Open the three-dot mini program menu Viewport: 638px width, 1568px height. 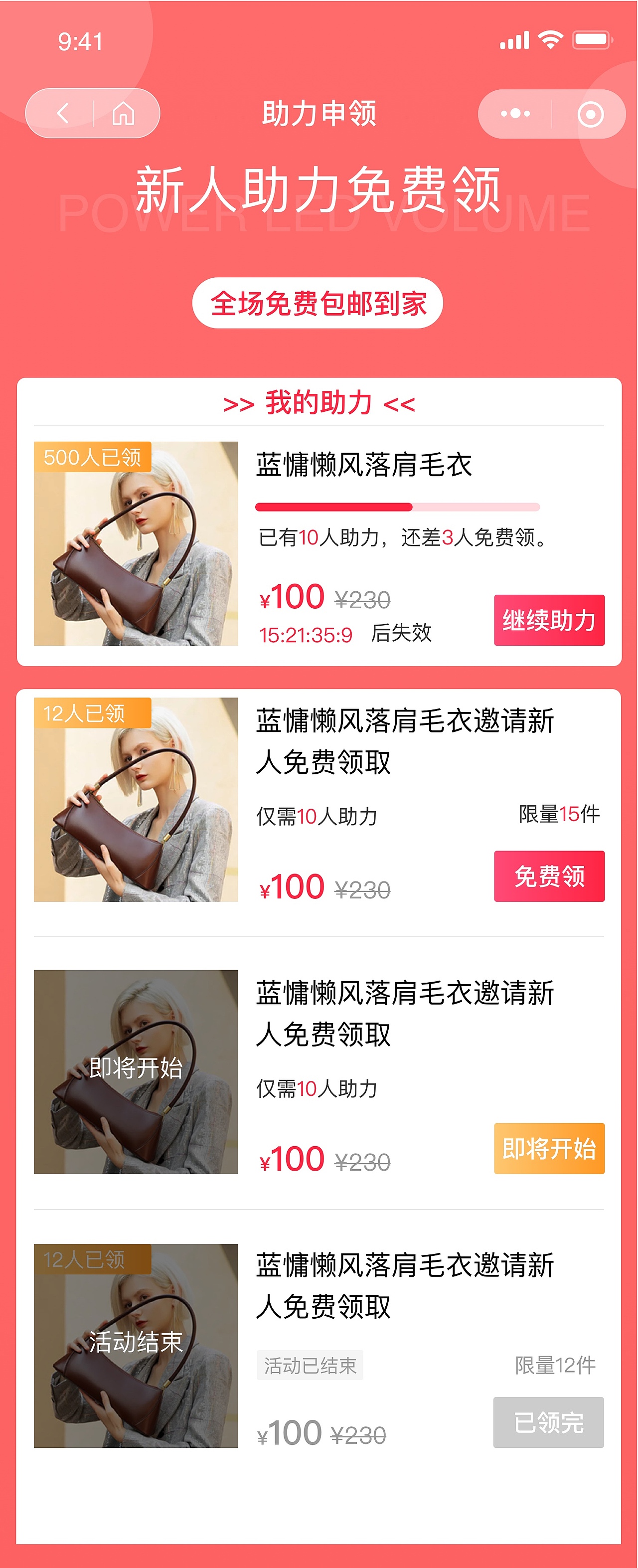(514, 113)
